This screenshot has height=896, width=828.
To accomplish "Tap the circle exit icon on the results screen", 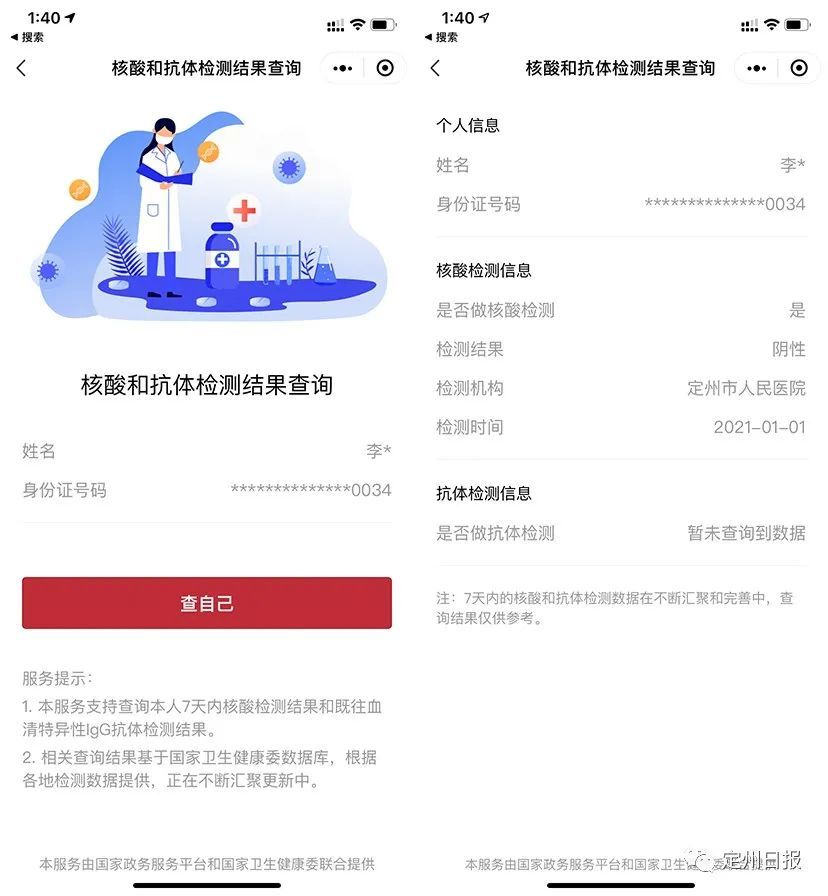I will click(798, 68).
